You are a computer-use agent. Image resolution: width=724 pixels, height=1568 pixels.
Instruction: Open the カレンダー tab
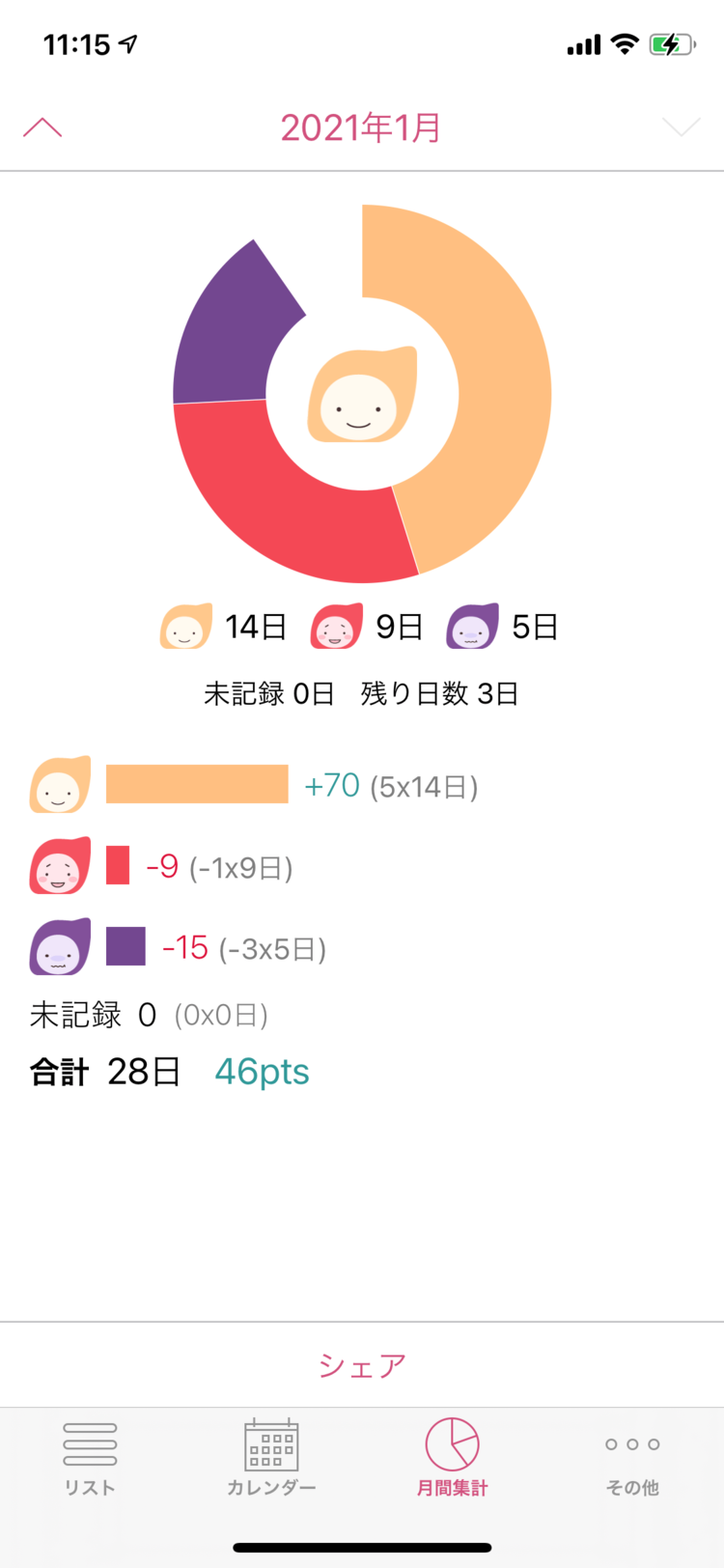pyautogui.click(x=271, y=1458)
